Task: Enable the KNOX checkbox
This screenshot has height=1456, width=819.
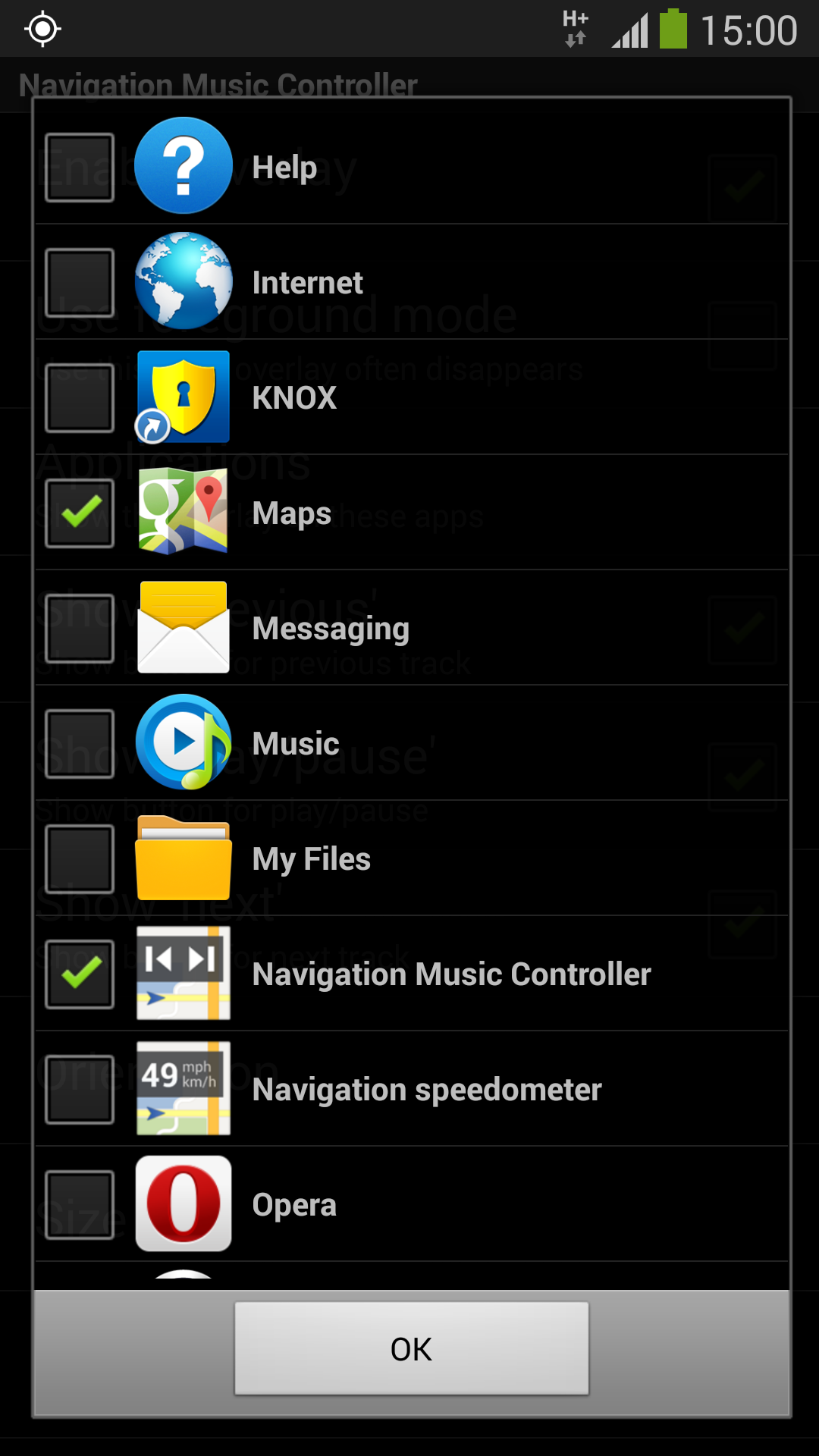Action: [80, 398]
